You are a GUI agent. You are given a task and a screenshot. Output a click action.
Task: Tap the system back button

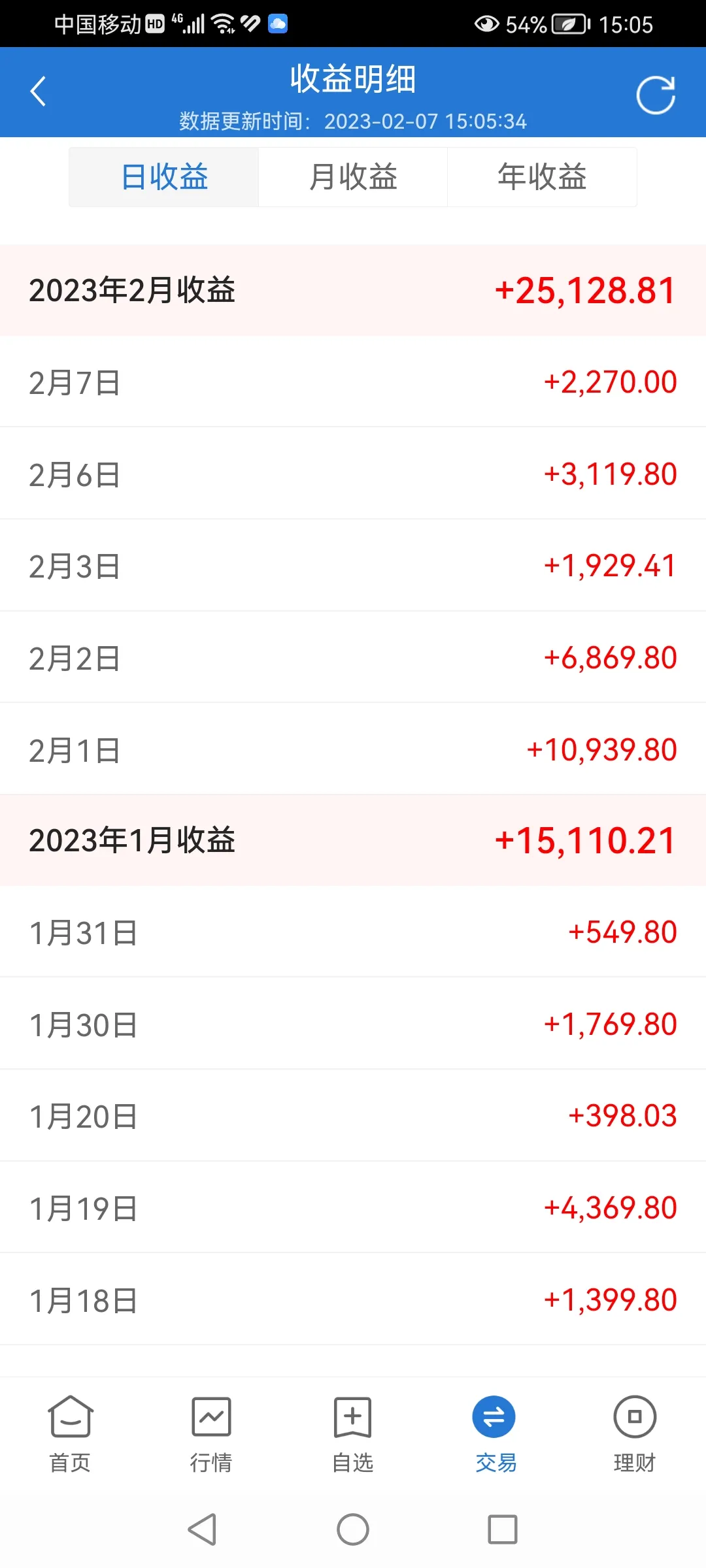pos(203,1529)
